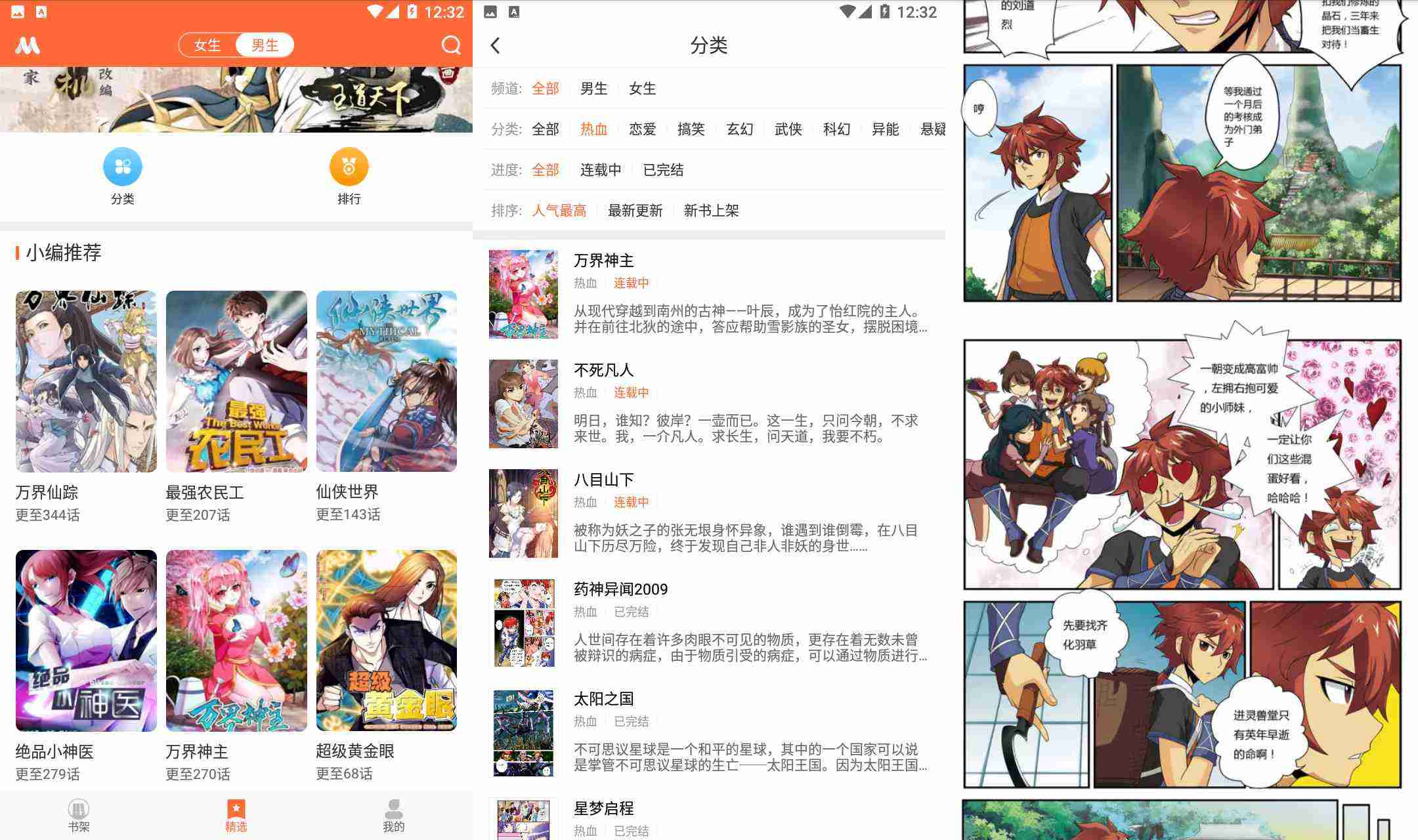Tap the back arrow on the 分类 page
1418x840 pixels.
[x=496, y=46]
